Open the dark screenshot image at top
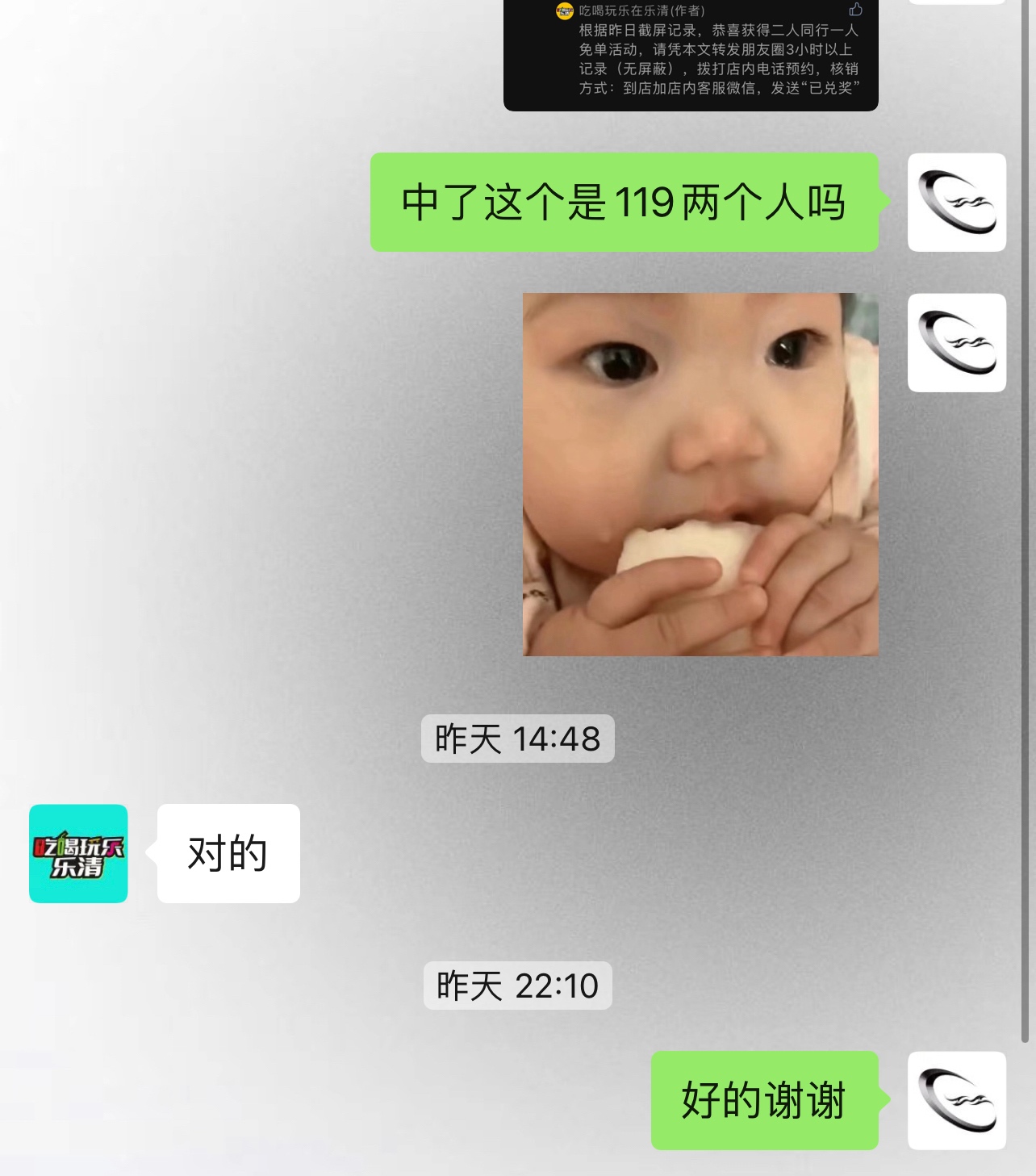 click(x=691, y=55)
